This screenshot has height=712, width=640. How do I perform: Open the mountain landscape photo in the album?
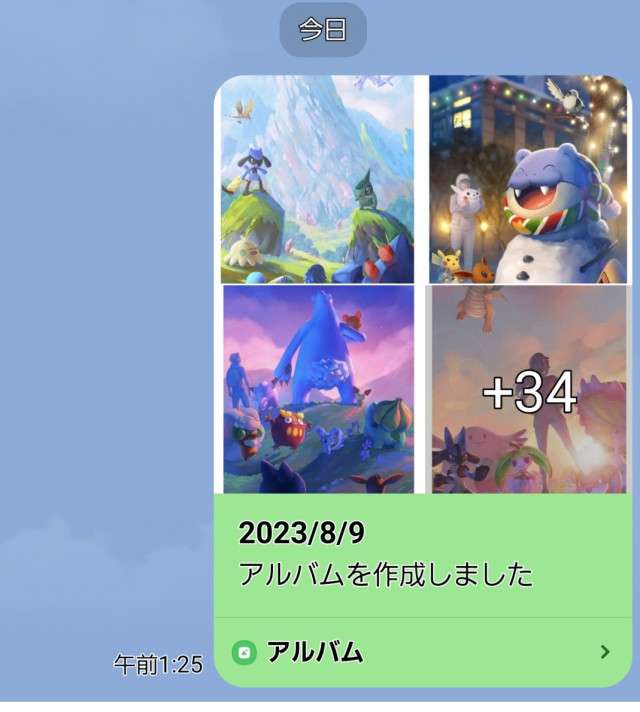[318, 180]
